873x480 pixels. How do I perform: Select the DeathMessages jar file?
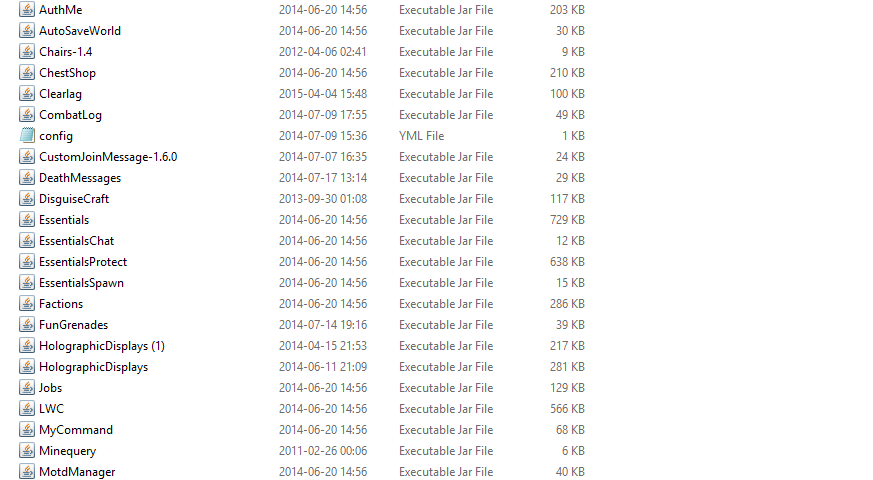(80, 177)
